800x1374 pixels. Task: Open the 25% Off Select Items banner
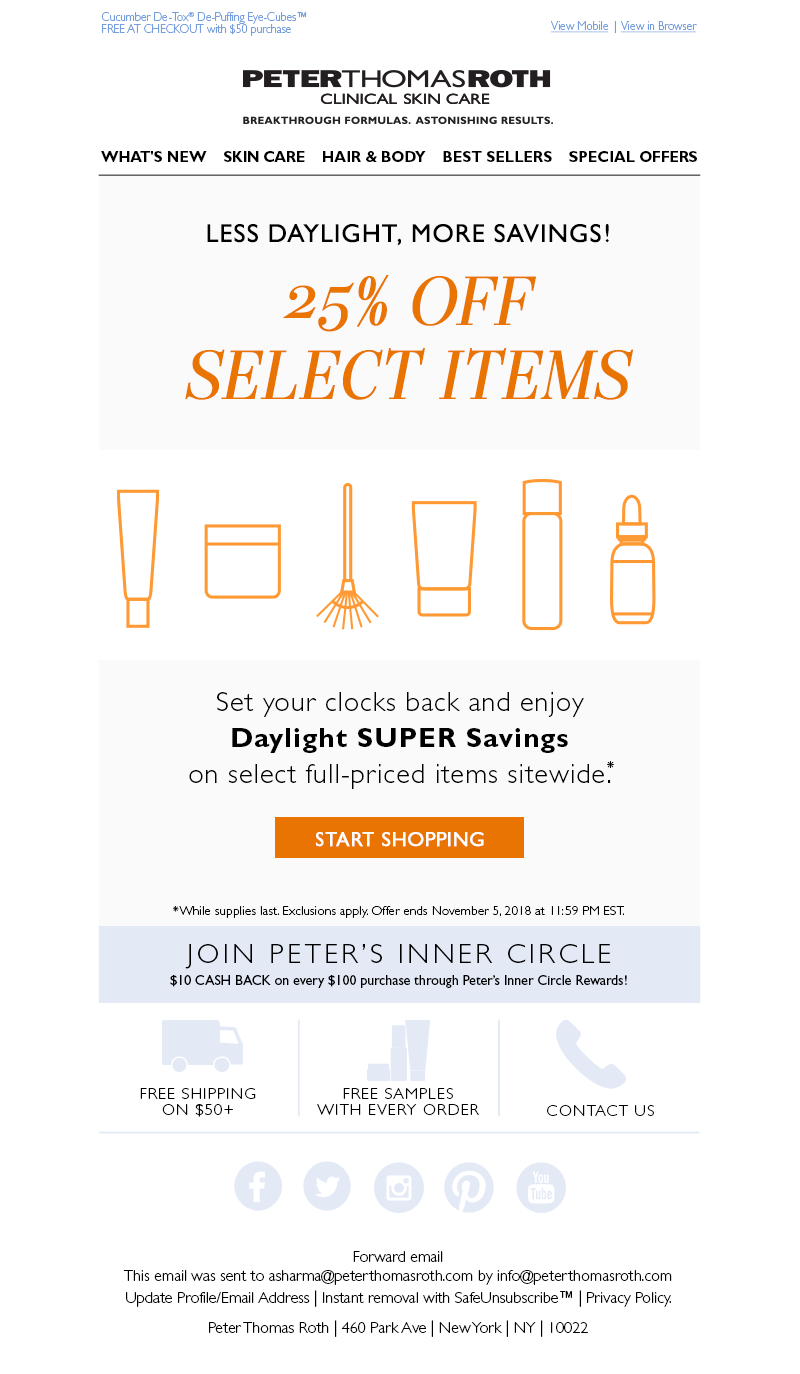point(409,338)
